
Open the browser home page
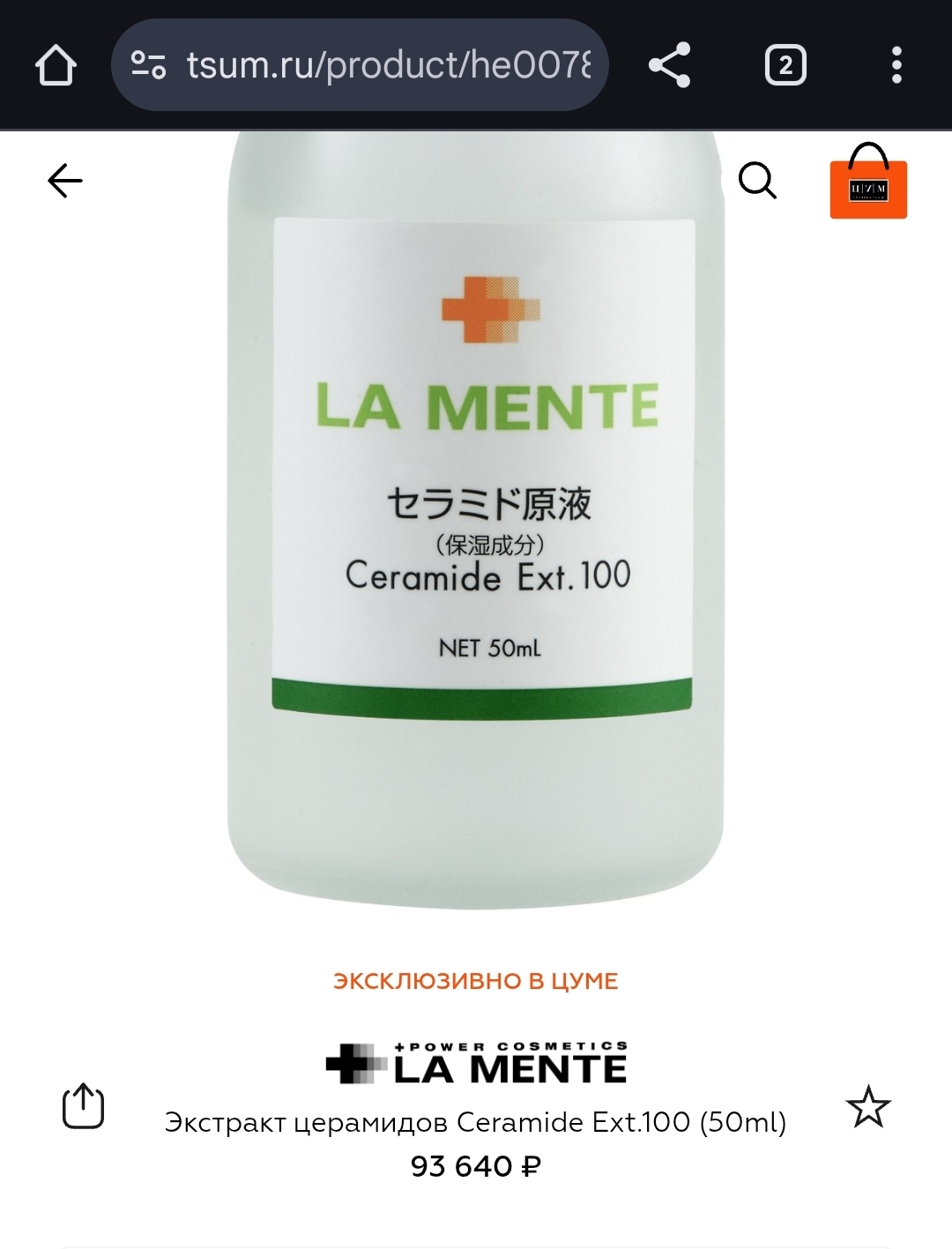(x=56, y=65)
